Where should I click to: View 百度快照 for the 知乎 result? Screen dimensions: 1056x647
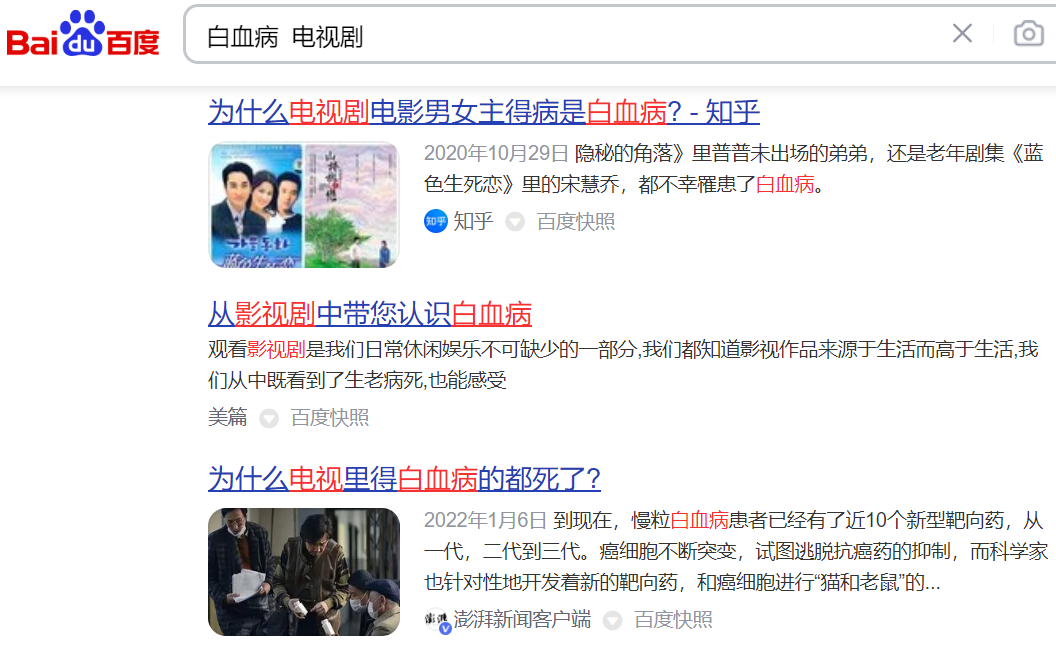click(576, 221)
